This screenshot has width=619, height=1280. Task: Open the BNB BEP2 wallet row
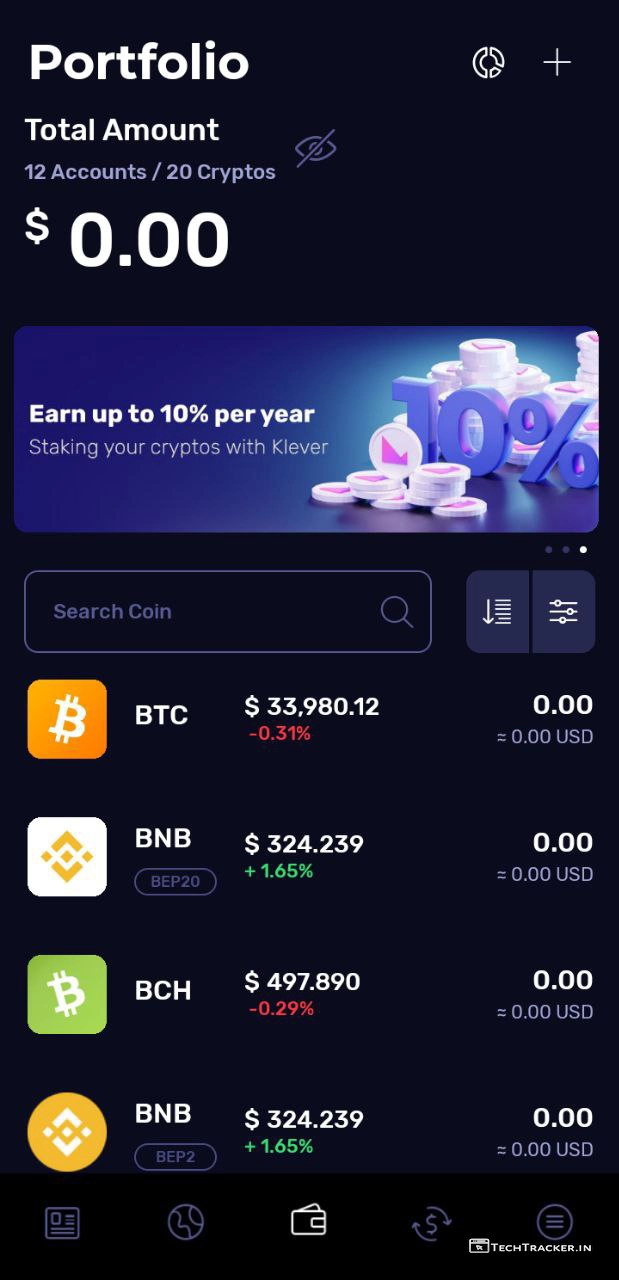coord(310,1131)
